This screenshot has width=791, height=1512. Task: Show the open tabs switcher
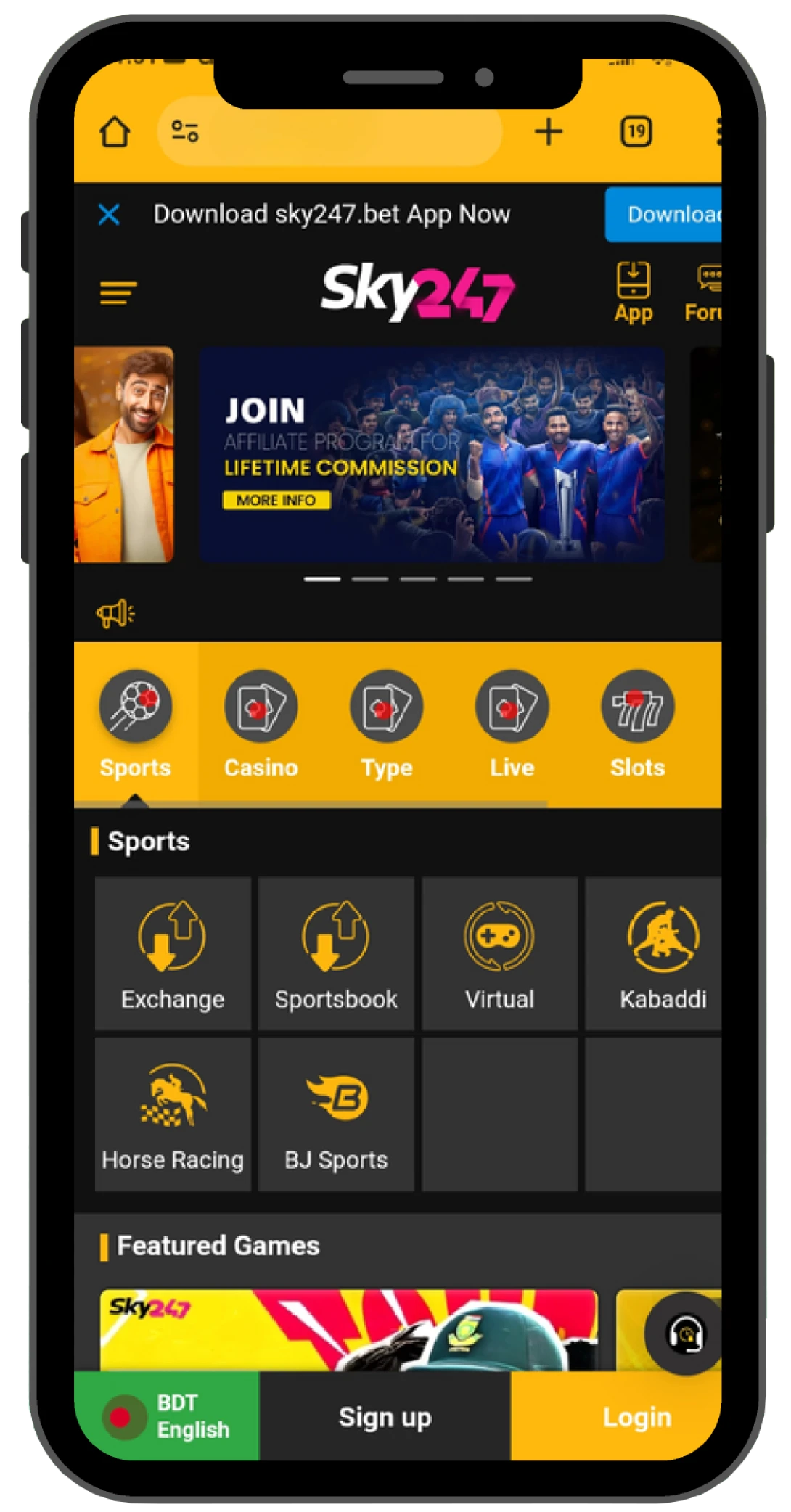[636, 132]
